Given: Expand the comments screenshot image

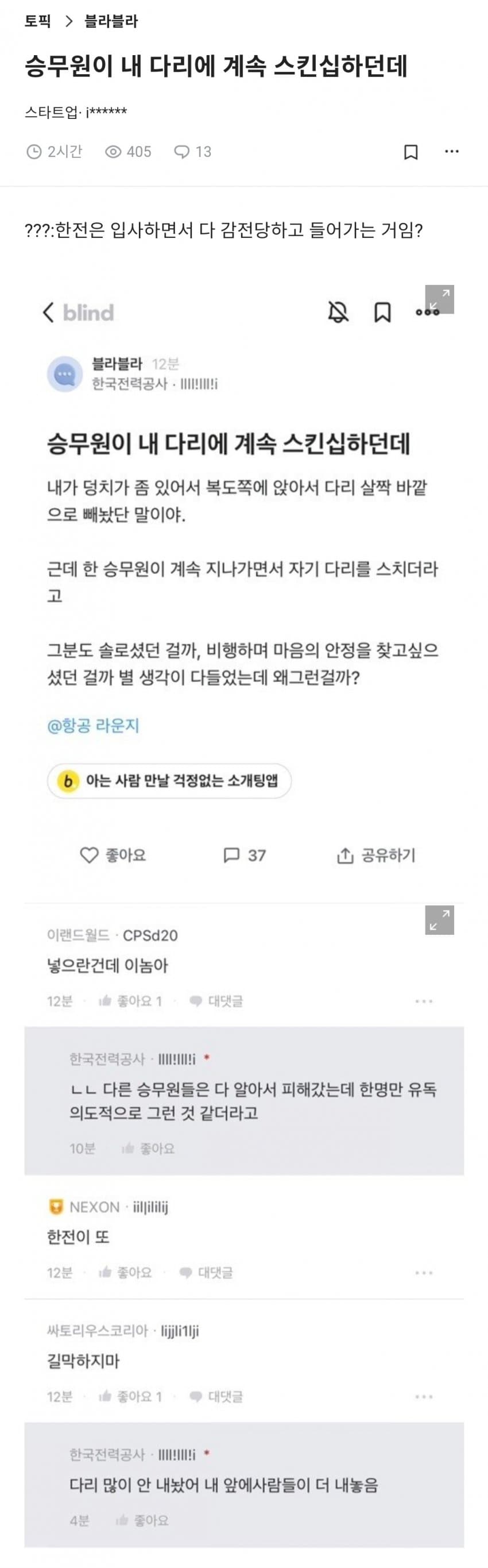Looking at the screenshot, I should click(439, 920).
